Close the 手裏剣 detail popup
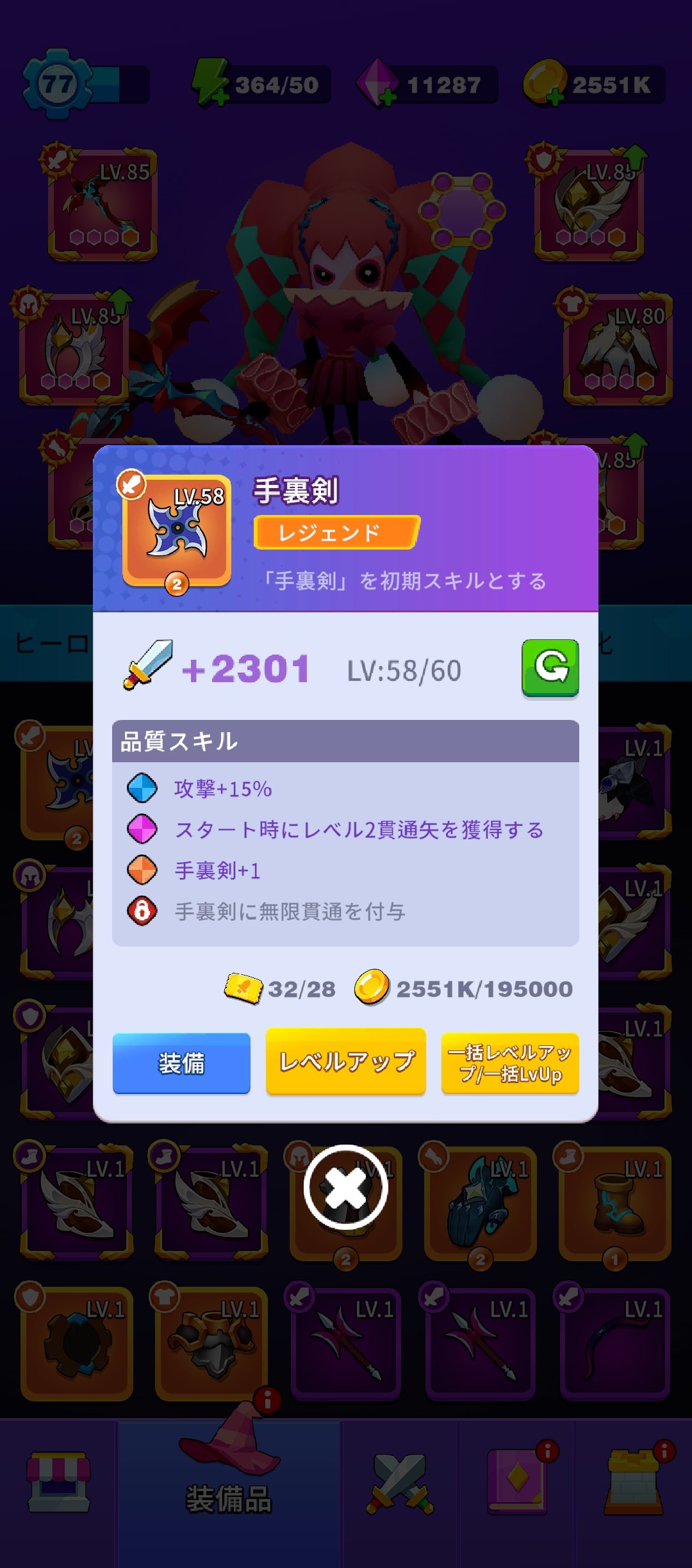Image resolution: width=692 pixels, height=1568 pixels. click(x=346, y=1187)
